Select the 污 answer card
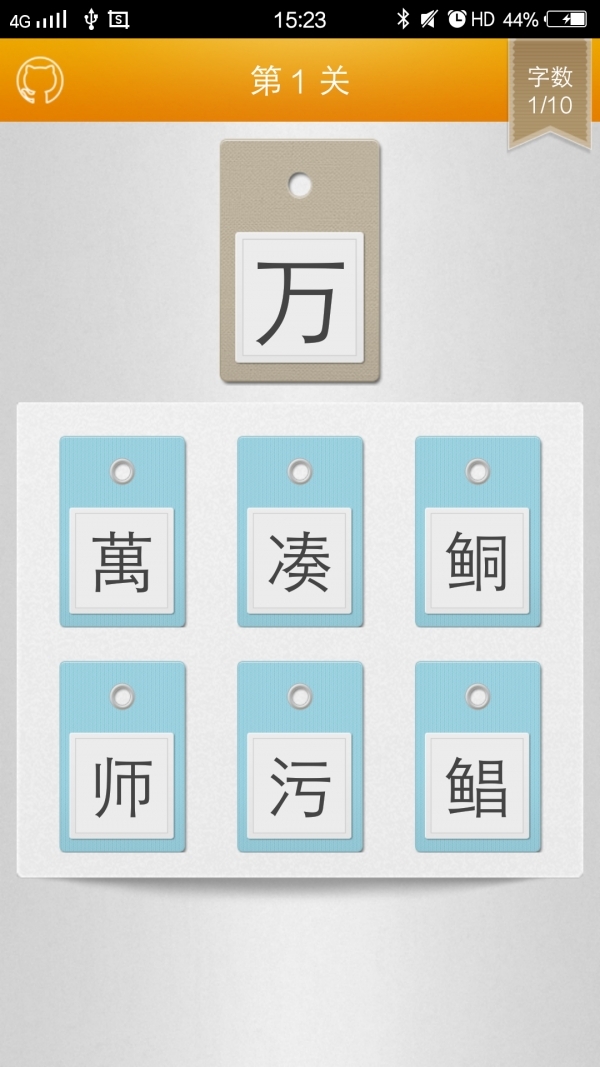 [300, 758]
